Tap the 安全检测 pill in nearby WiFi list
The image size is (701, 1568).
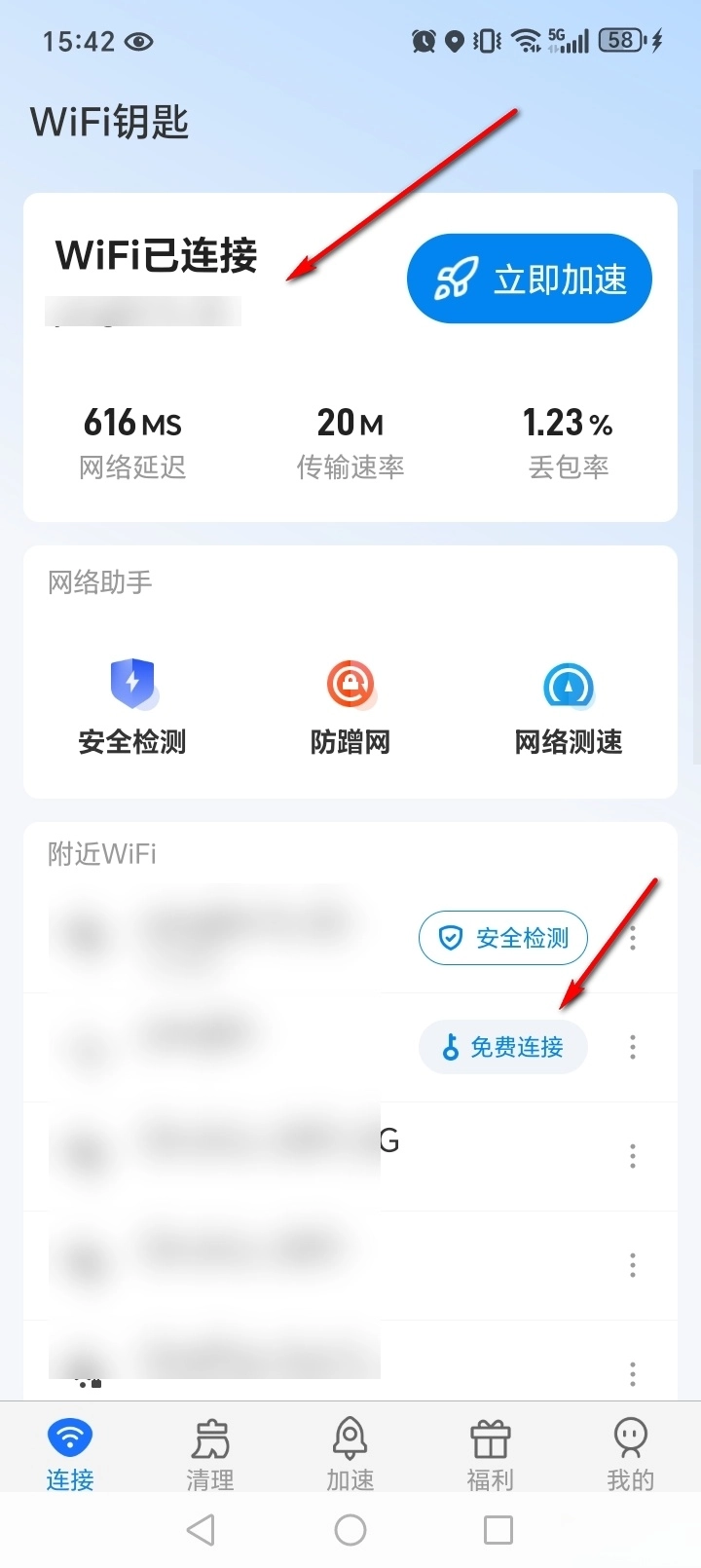click(503, 938)
